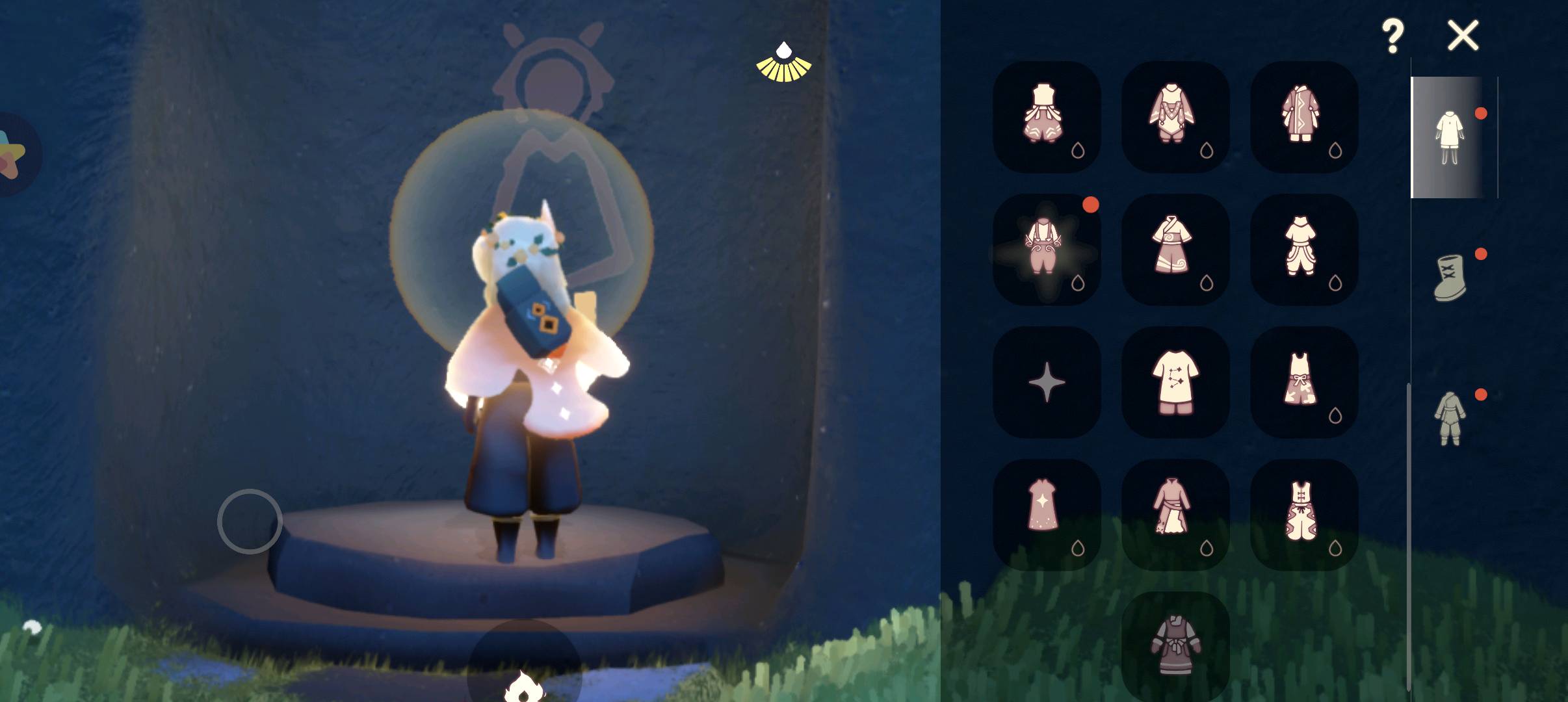
Task: Close the outfit closet panel
Action: click(1463, 35)
